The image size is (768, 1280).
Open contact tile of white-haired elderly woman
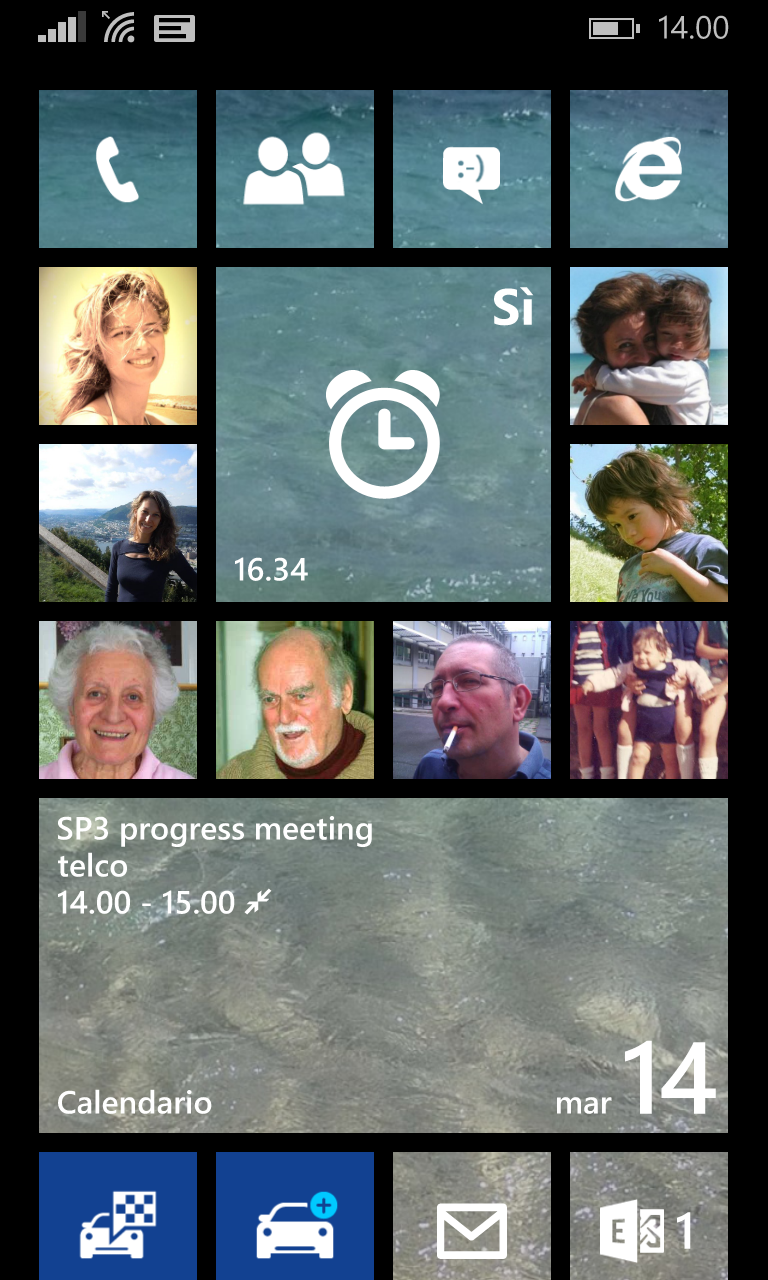pos(118,700)
